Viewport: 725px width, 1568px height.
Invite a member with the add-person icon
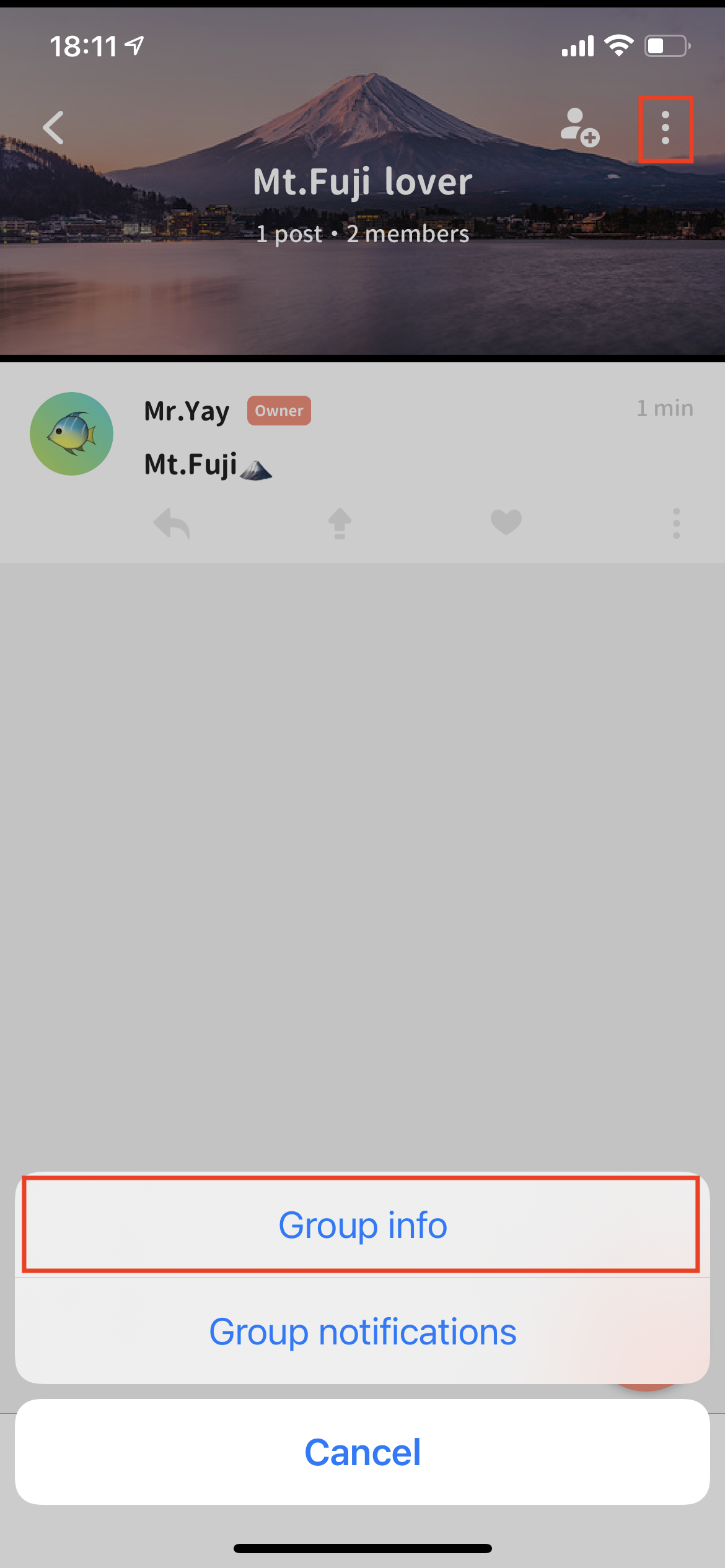pos(579,128)
